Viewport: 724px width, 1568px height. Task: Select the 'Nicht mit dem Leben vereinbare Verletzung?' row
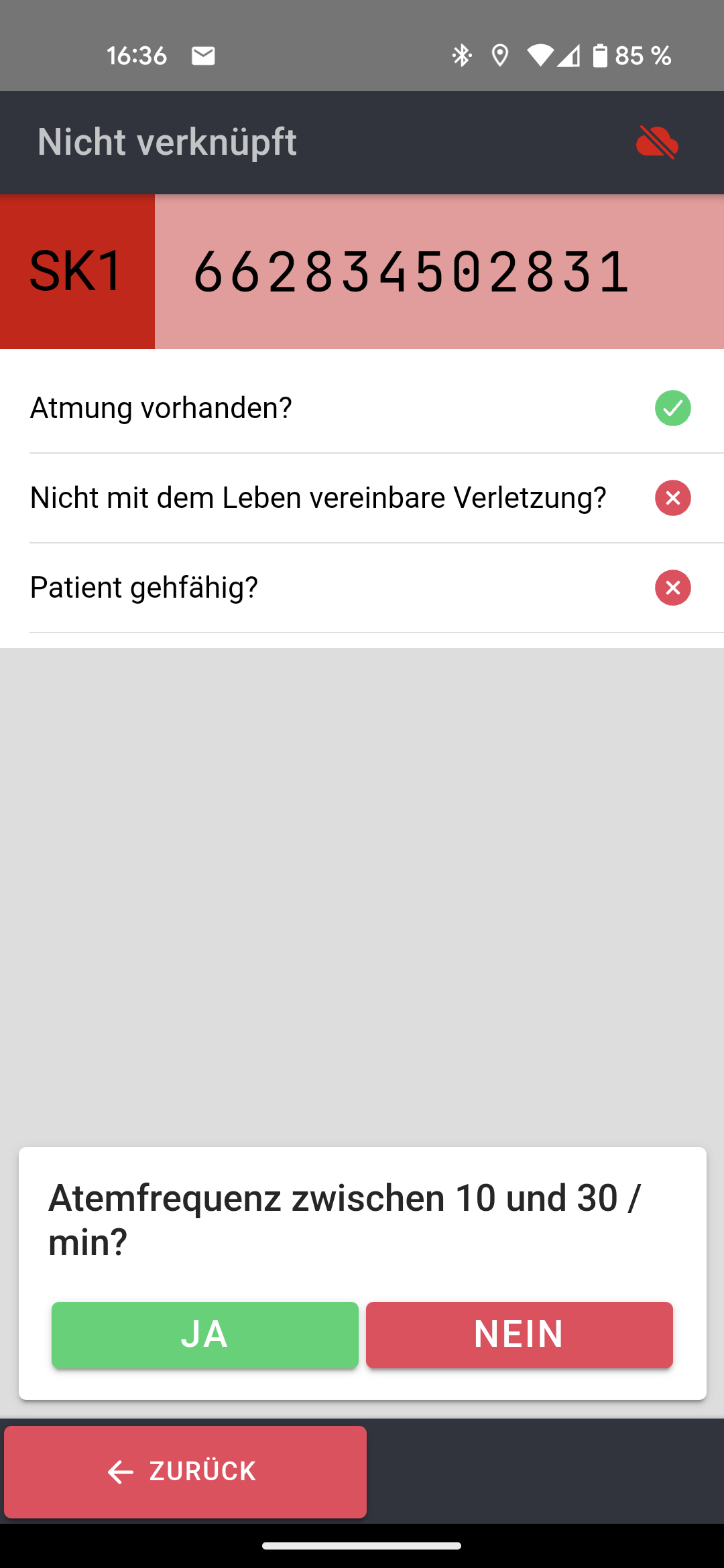362,498
